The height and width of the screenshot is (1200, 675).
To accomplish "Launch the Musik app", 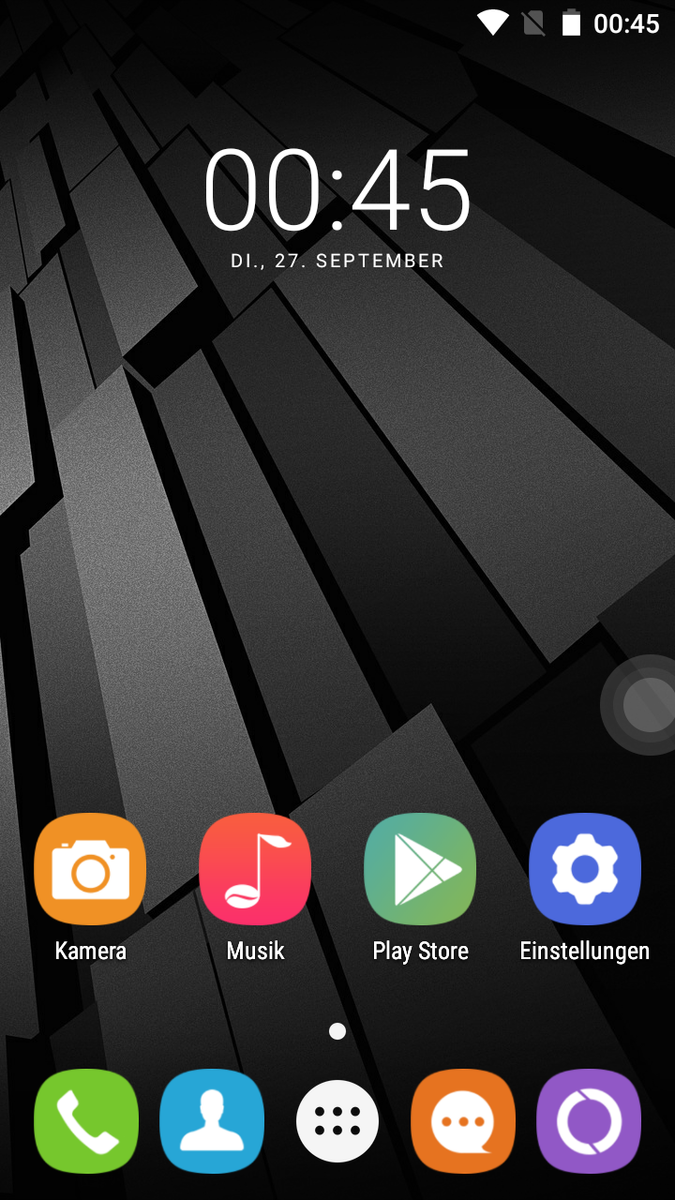I will [255, 870].
